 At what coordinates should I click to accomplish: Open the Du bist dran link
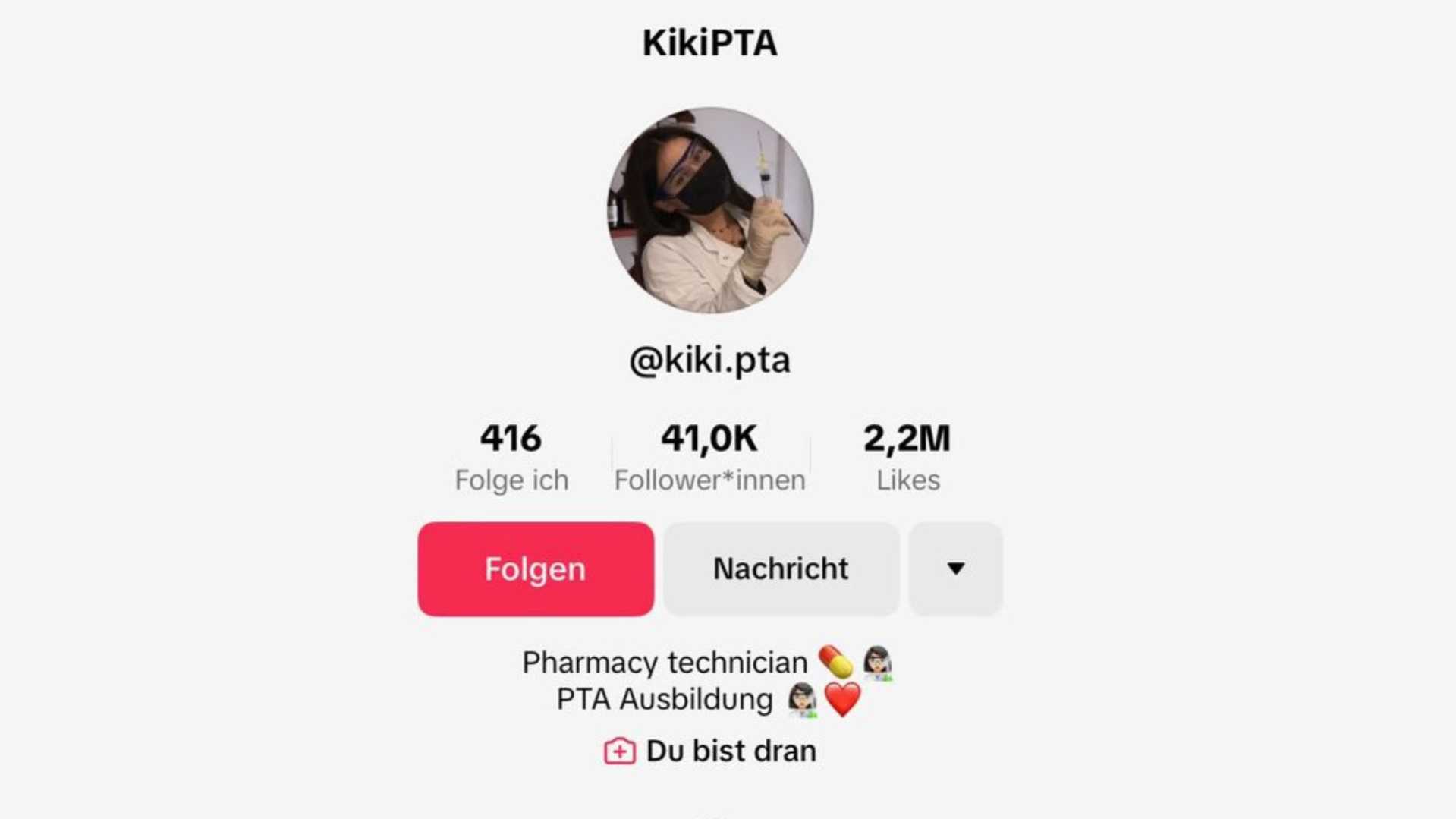pyautogui.click(x=711, y=751)
